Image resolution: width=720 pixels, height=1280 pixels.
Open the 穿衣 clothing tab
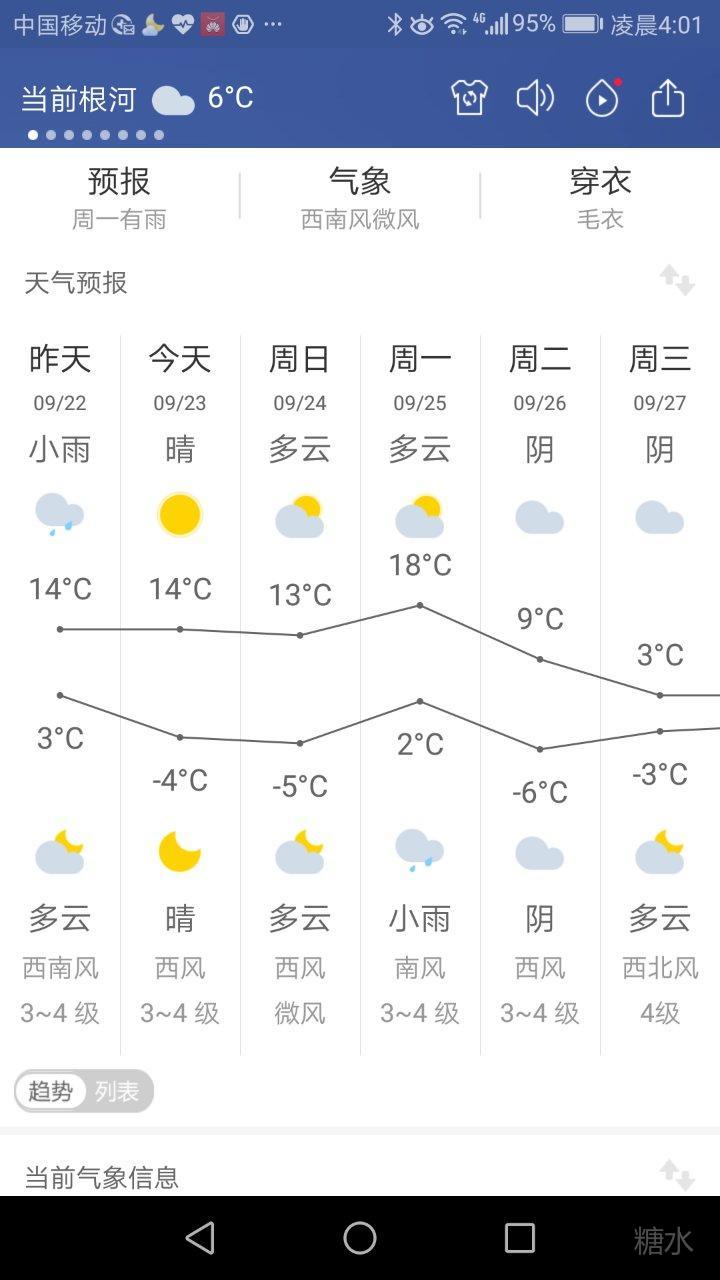click(x=600, y=197)
